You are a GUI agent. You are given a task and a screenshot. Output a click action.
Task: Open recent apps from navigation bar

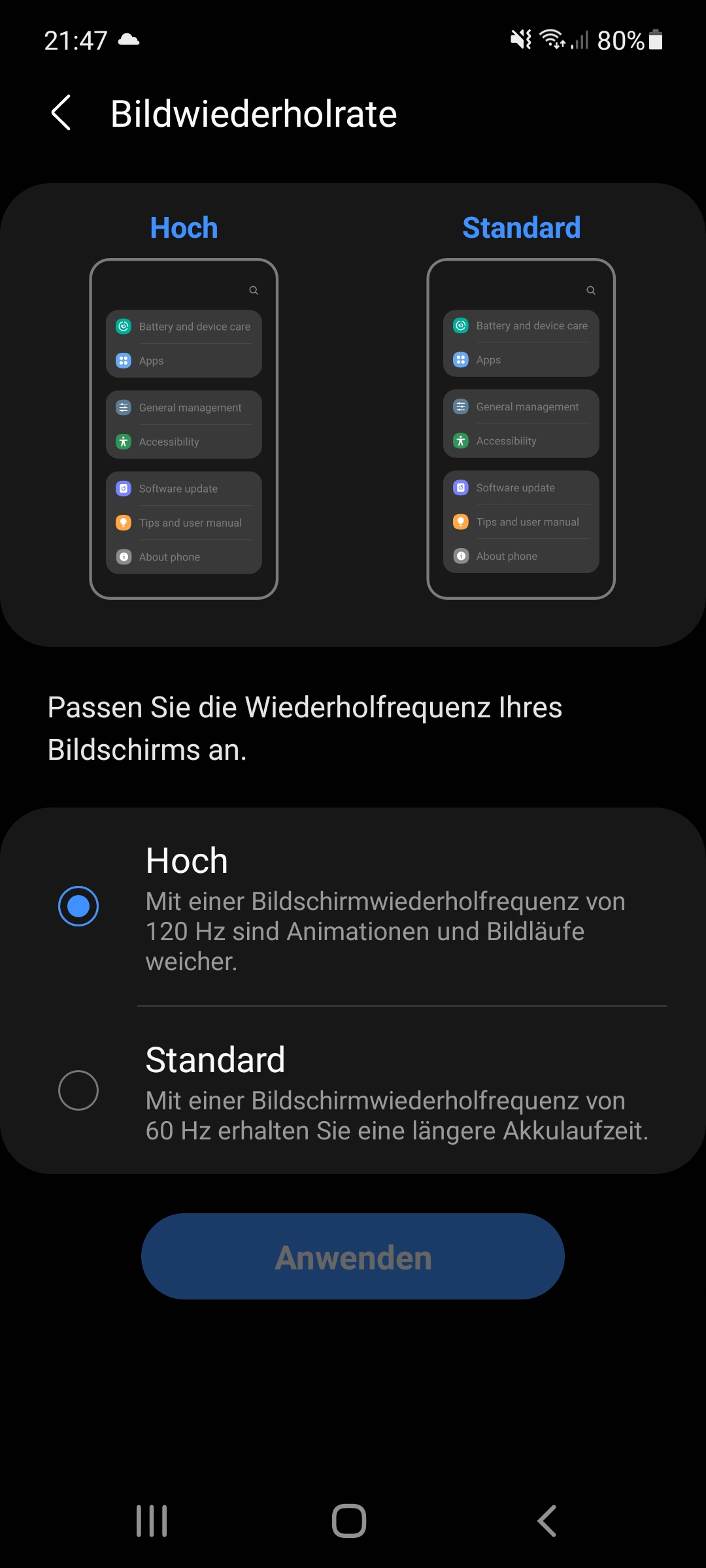tap(152, 1521)
